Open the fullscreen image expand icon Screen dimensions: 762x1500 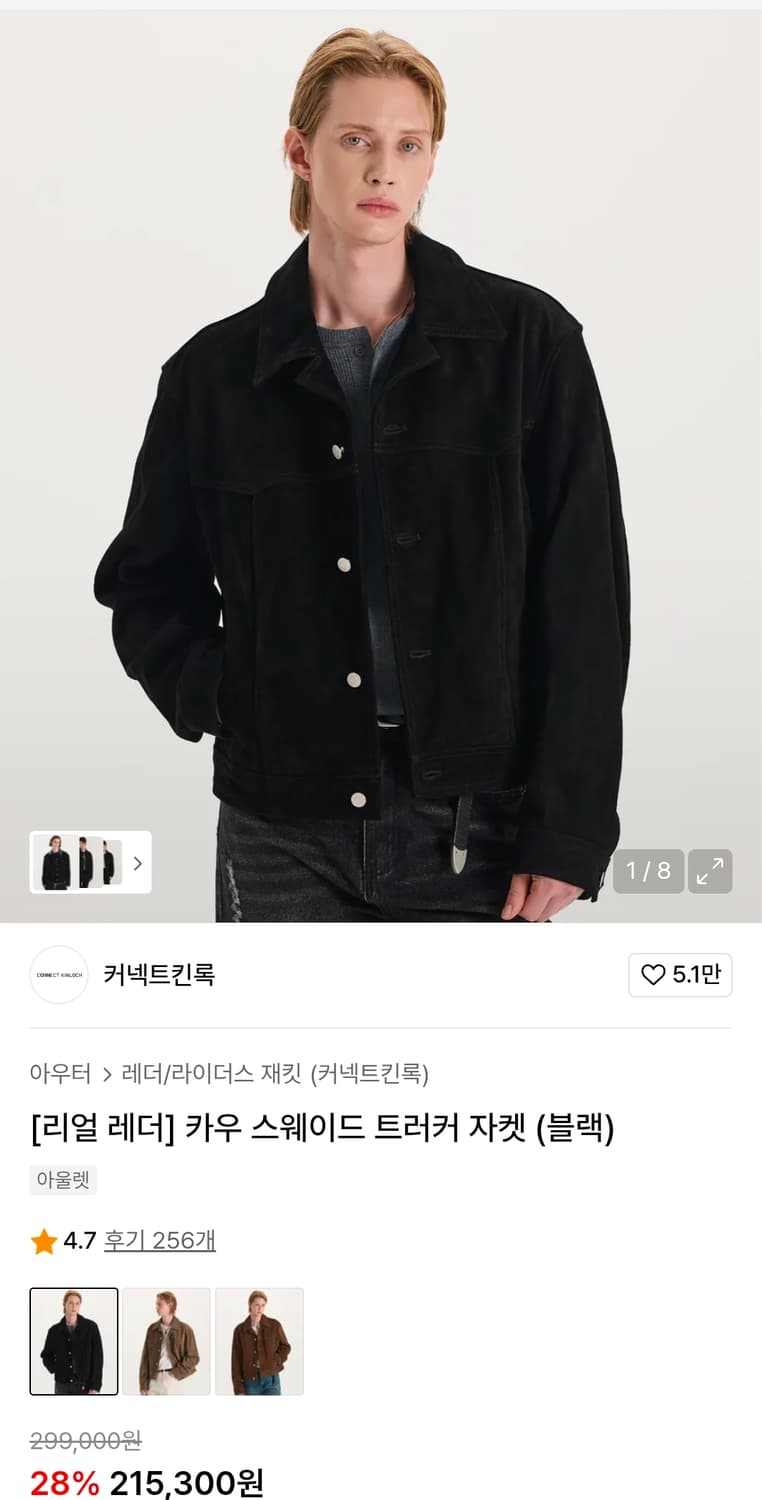click(709, 871)
